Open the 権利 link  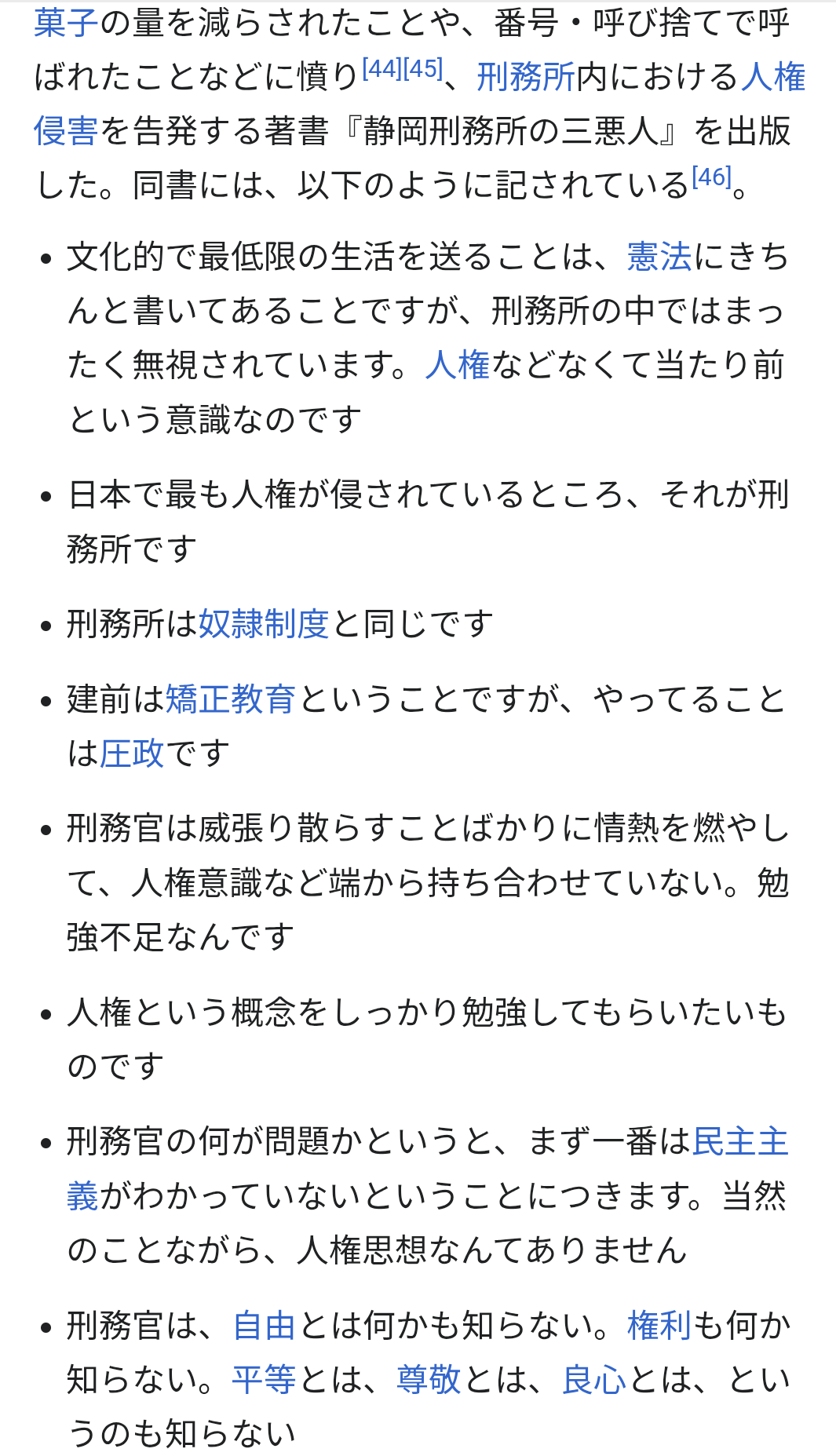[659, 1326]
